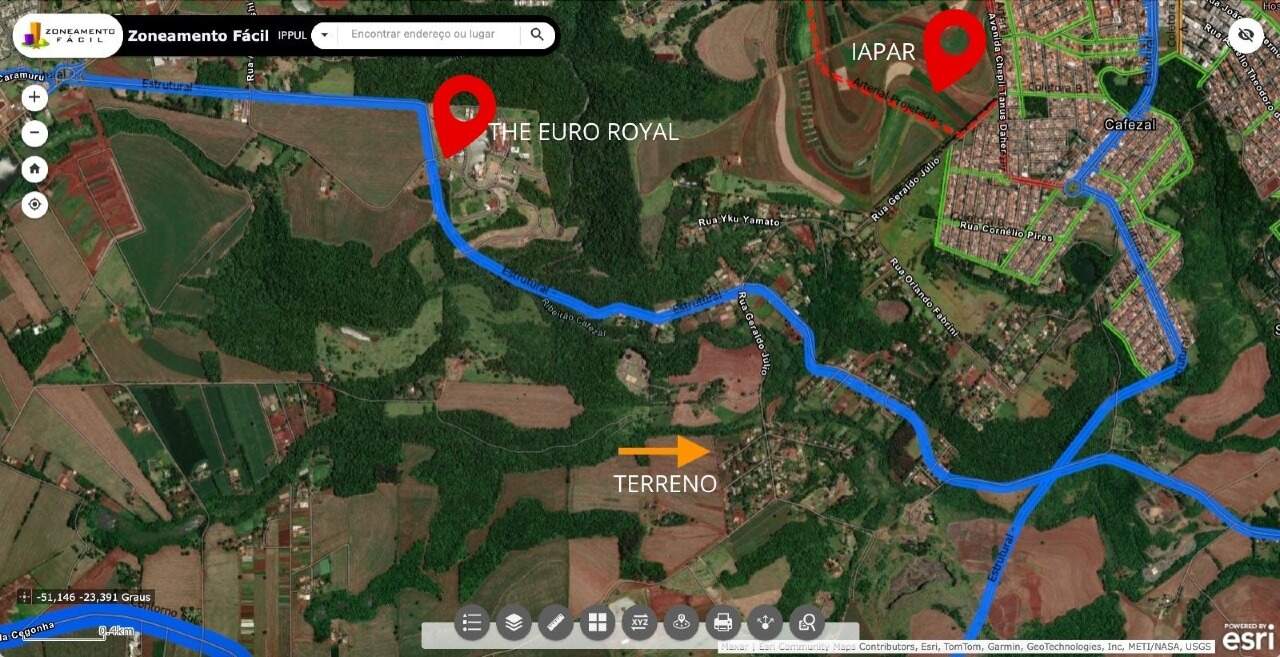Run the search with the magnifier
Viewport: 1280px width, 657px height.
[x=537, y=35]
